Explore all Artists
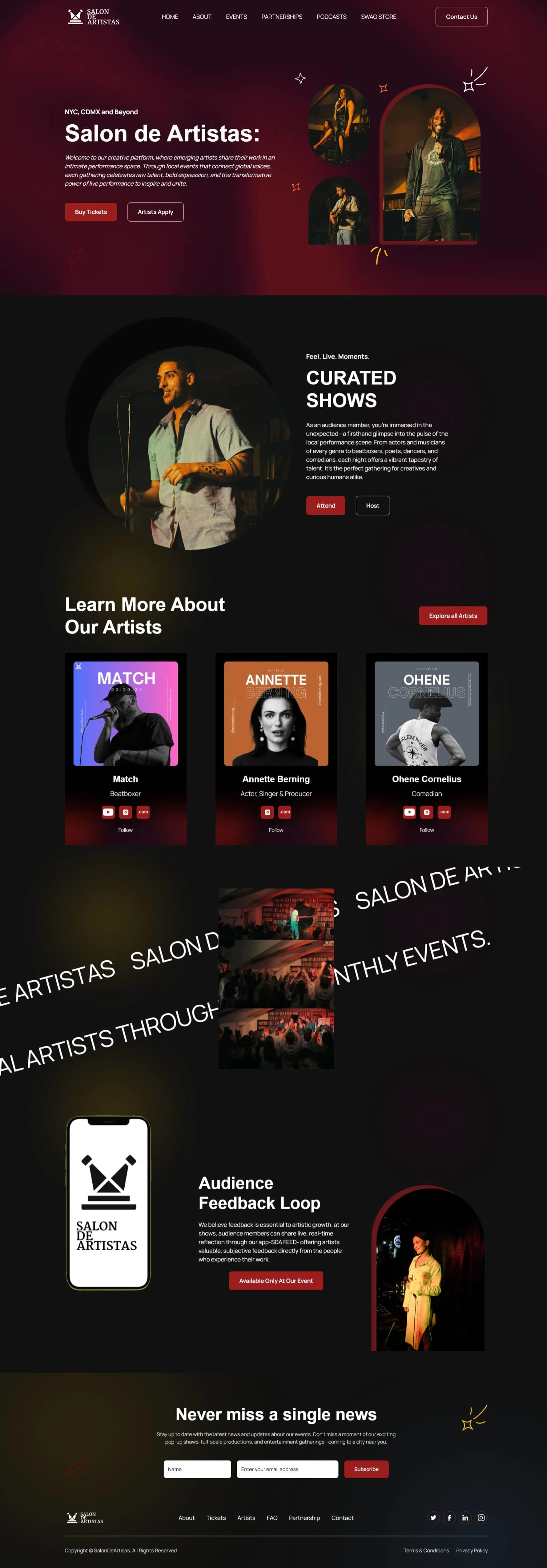 point(453,615)
